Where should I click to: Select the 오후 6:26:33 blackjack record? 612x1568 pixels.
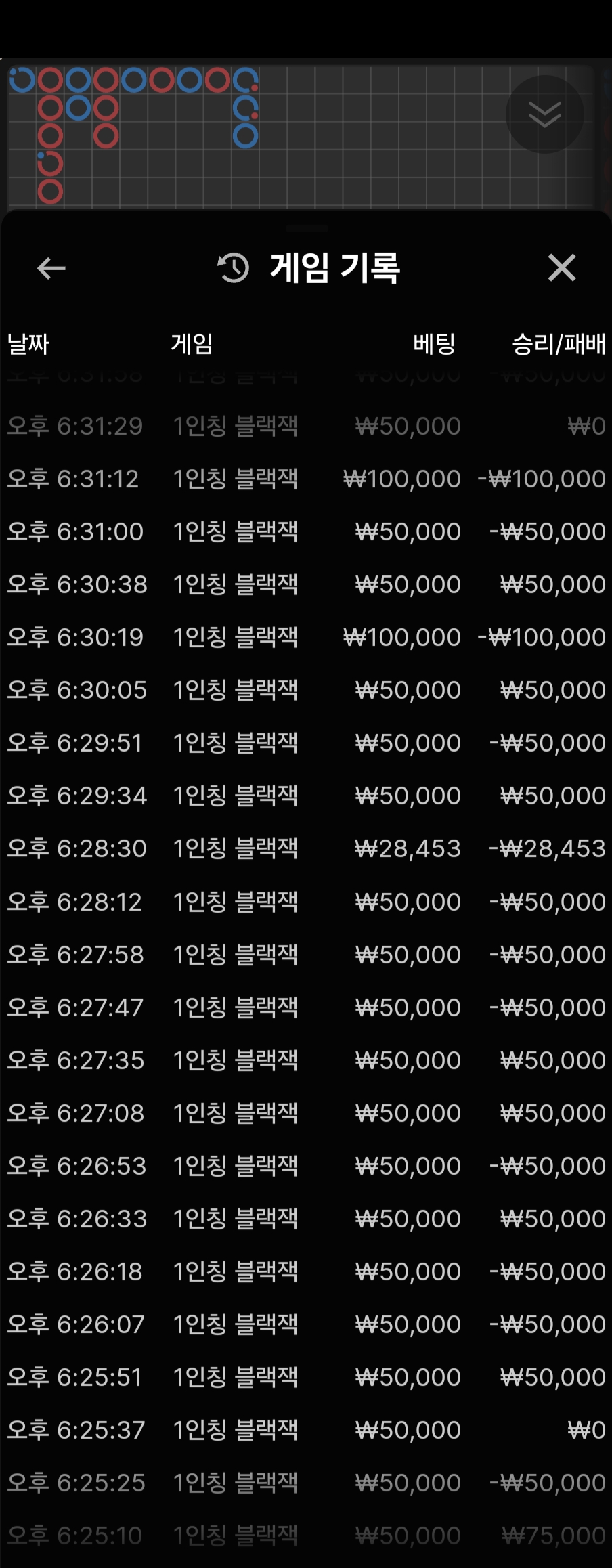pos(306,1218)
